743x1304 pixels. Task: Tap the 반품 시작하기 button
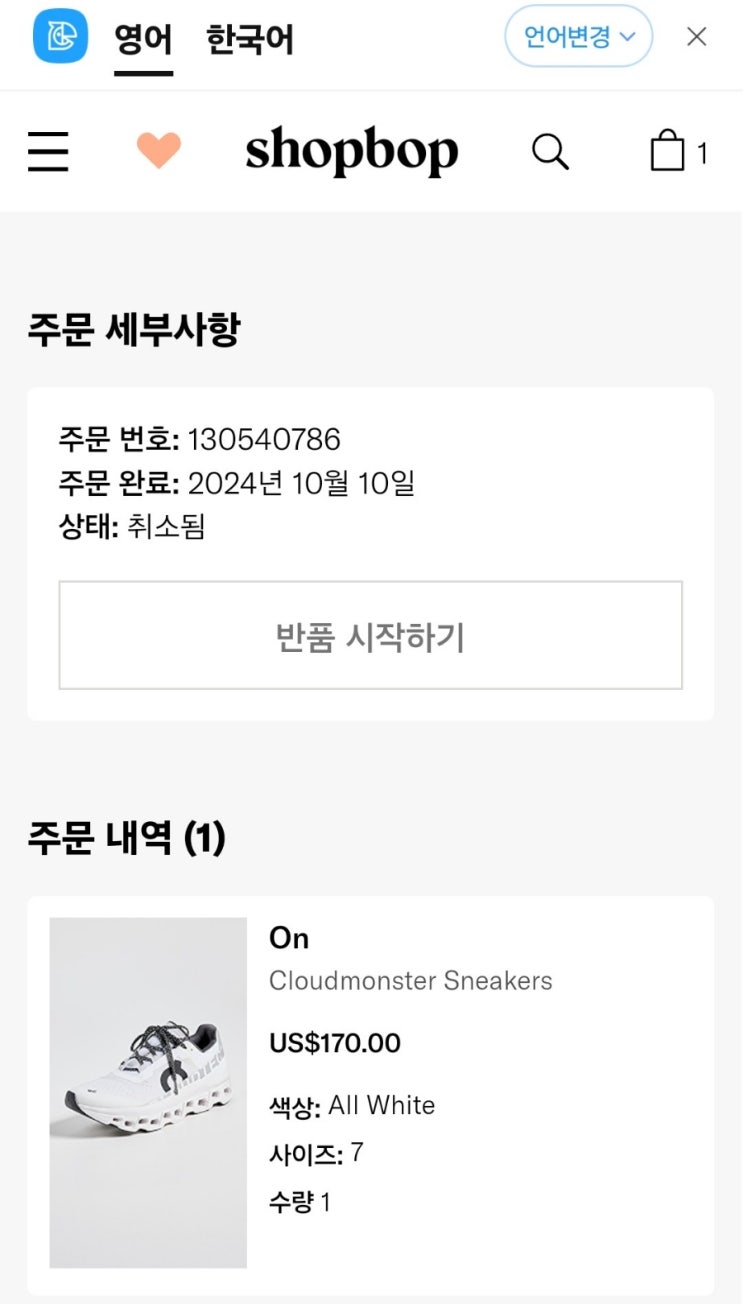point(370,636)
